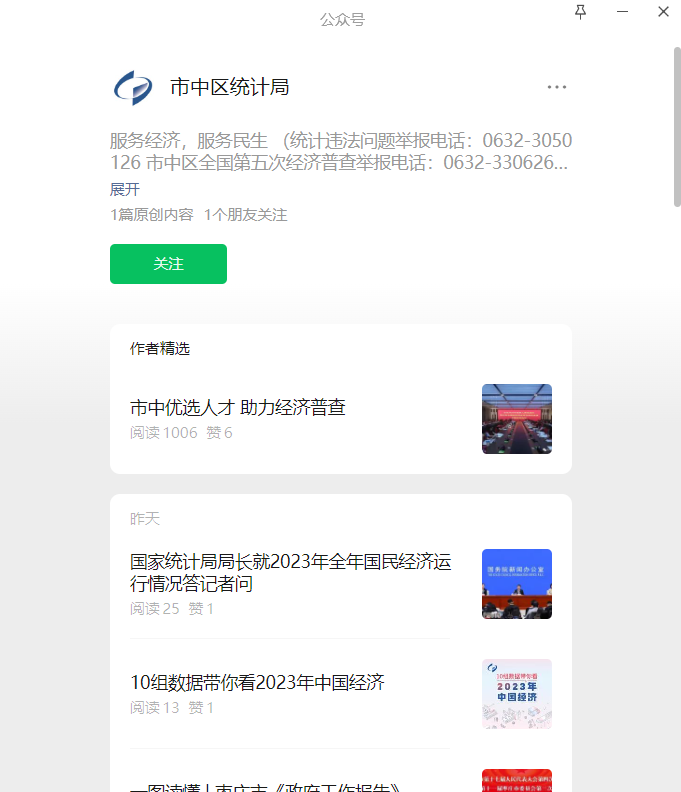Open the 市中区统计局 account avatar

click(133, 88)
